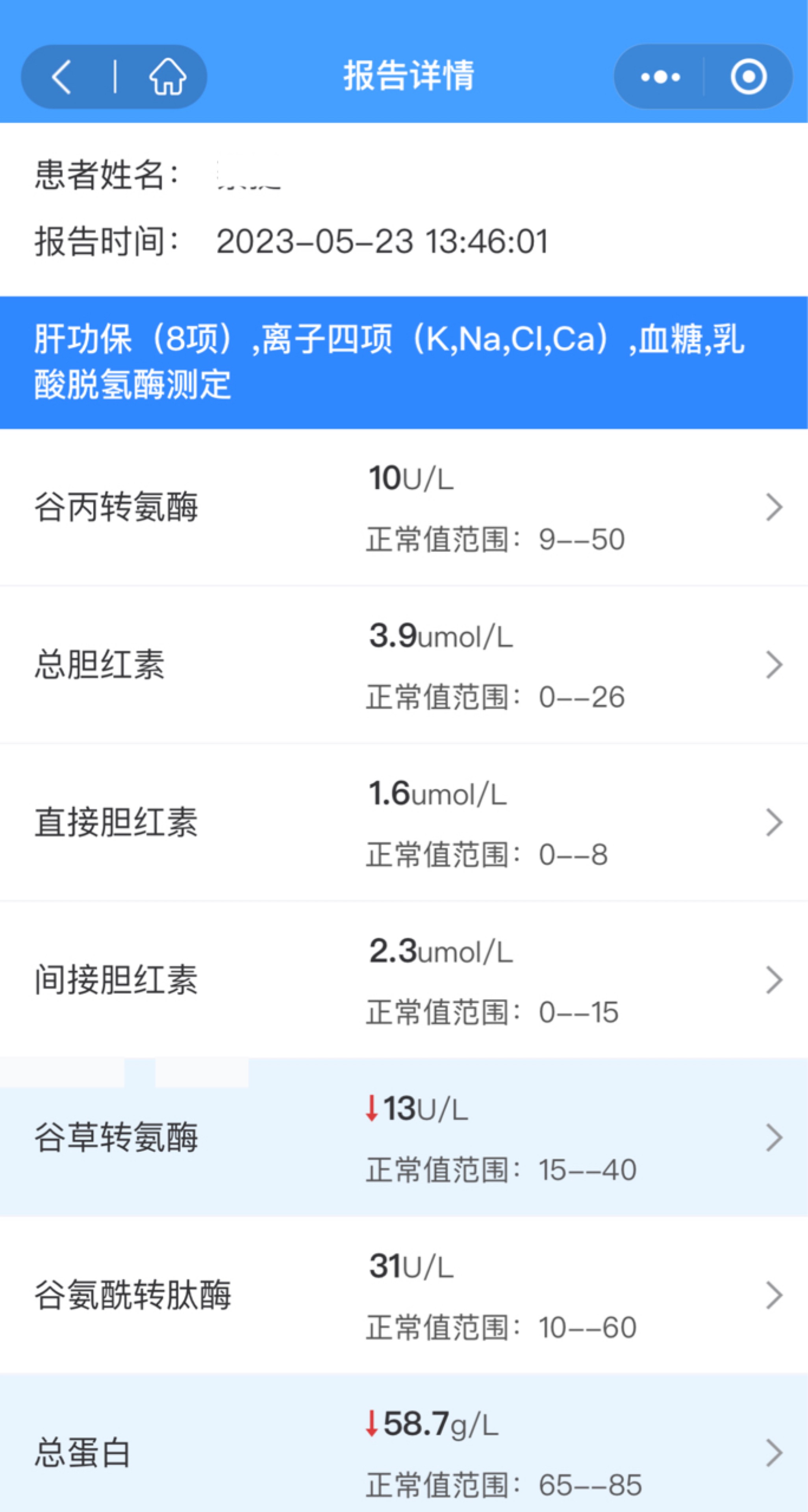Viewport: 808px width, 1512px height.
Task: Open the 总蛋白 result row
Action: pos(404,1443)
